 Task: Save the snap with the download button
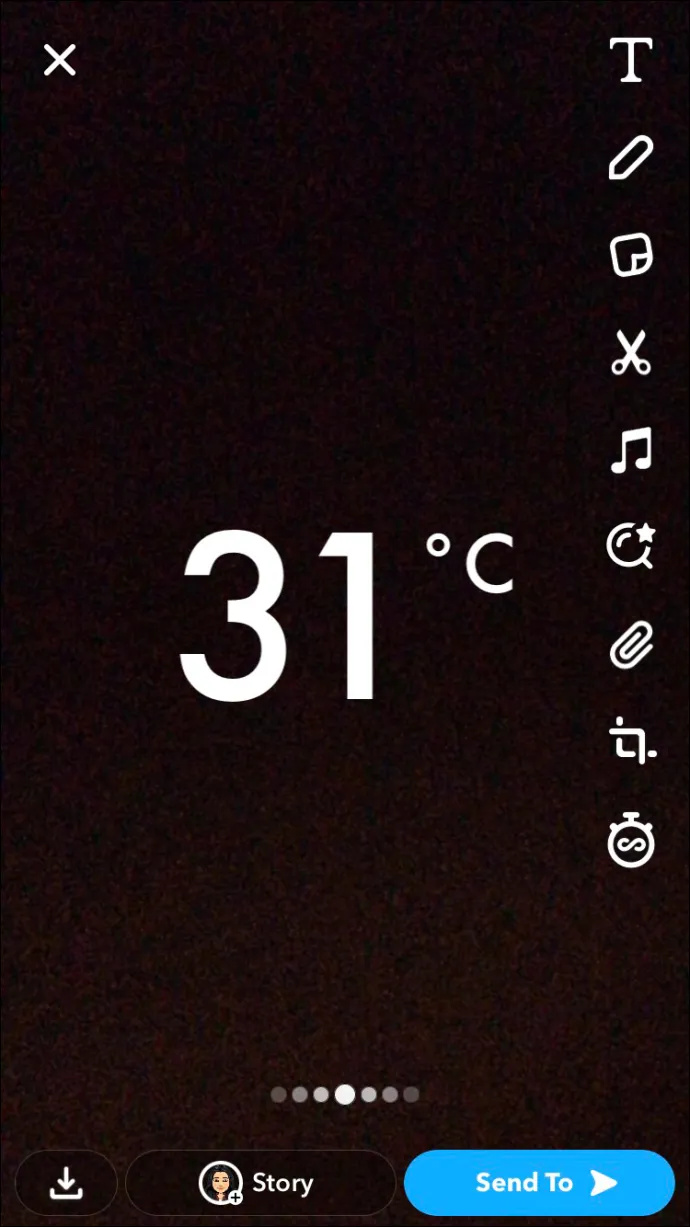click(67, 1183)
